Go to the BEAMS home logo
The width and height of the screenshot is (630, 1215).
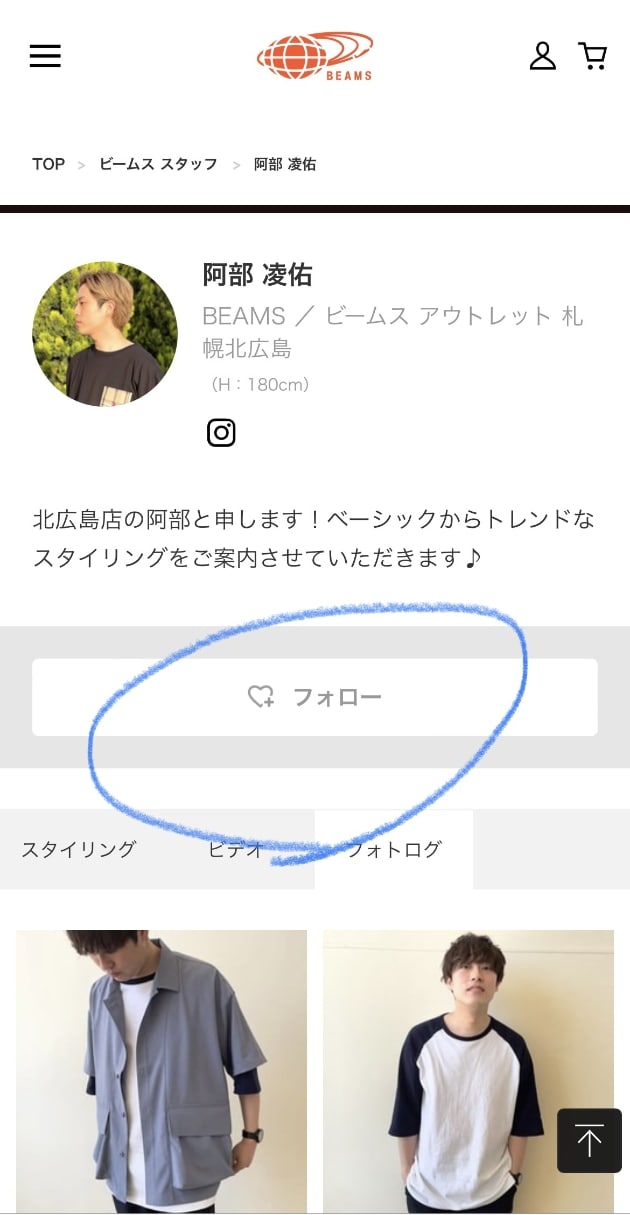point(315,56)
